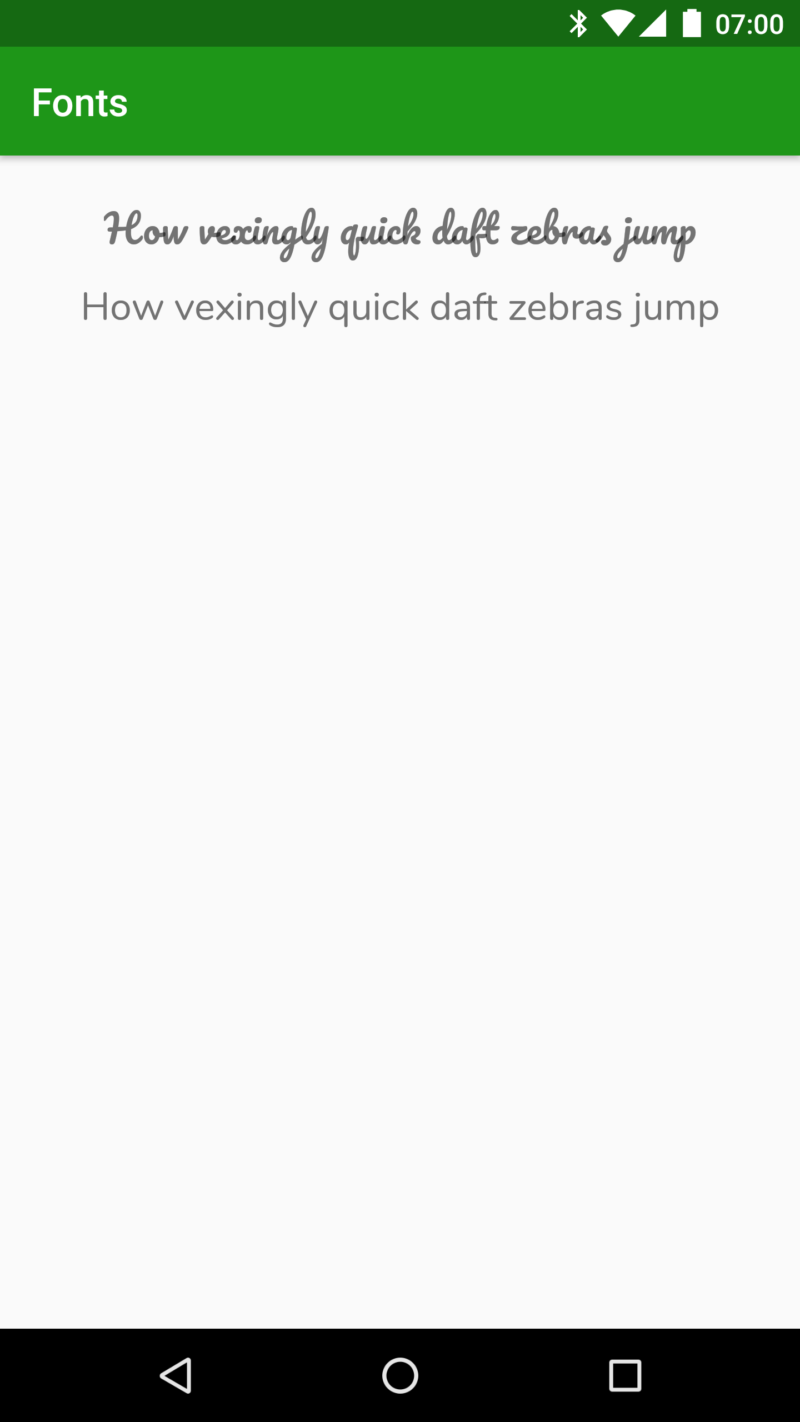Tap the Wi-Fi signal icon
Screen dimensions: 800x1422
coord(617,23)
